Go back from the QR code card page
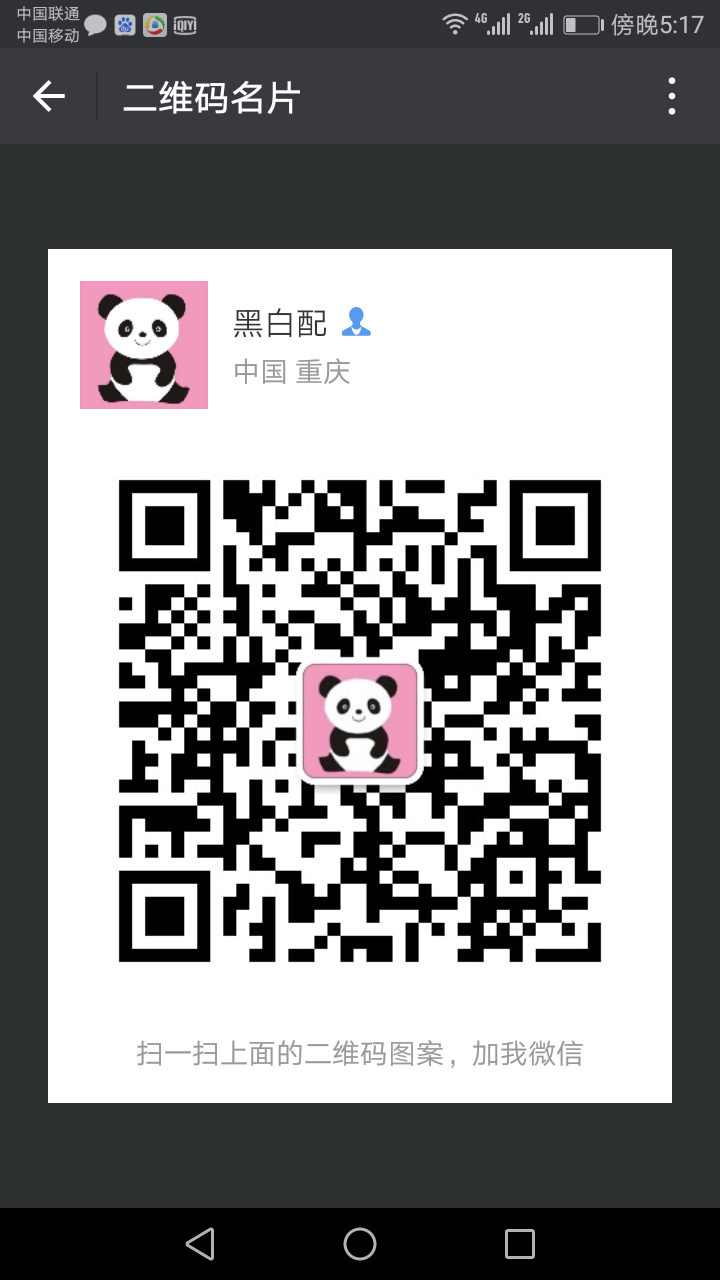Screen dimensions: 720x1280 [x=48, y=96]
